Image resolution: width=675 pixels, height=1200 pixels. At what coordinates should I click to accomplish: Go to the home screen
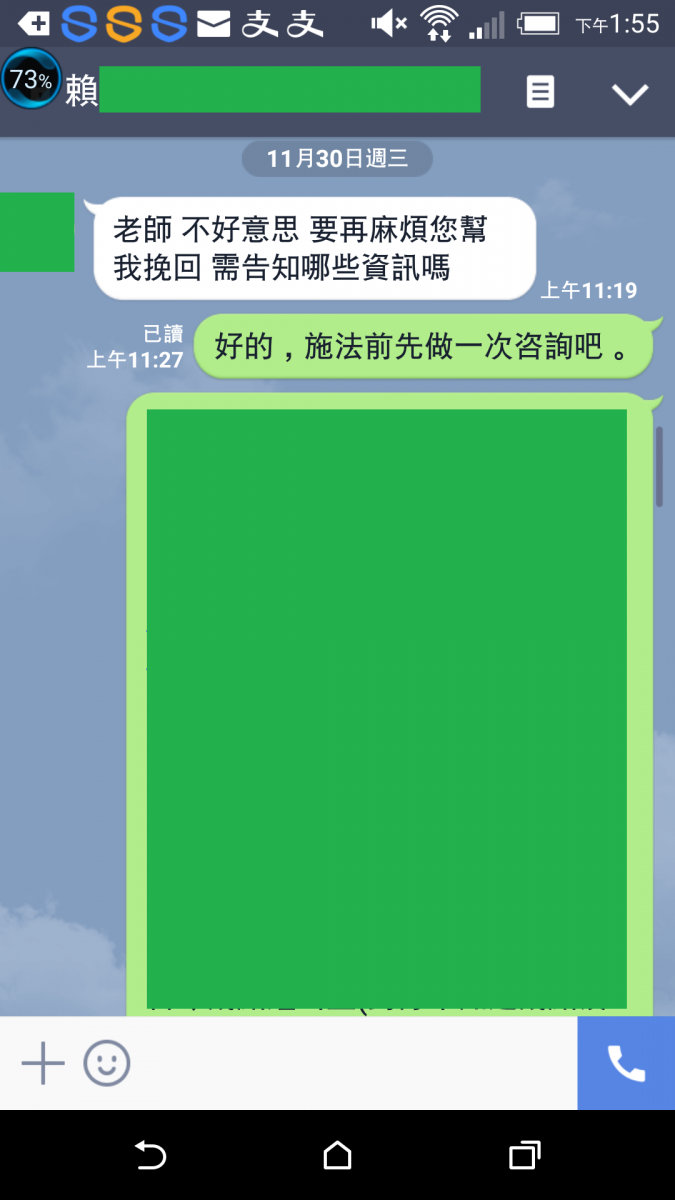338,1156
